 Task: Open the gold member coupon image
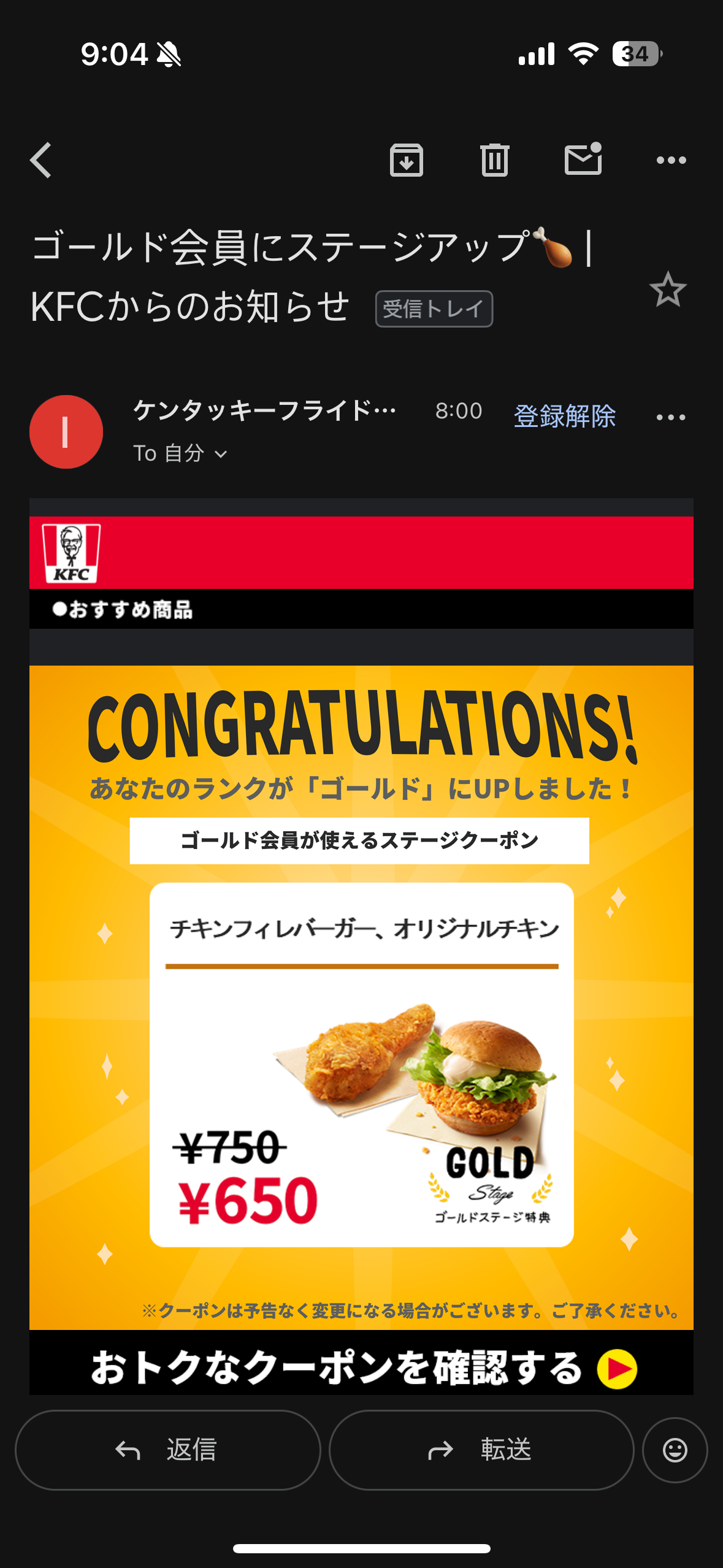[362, 1064]
